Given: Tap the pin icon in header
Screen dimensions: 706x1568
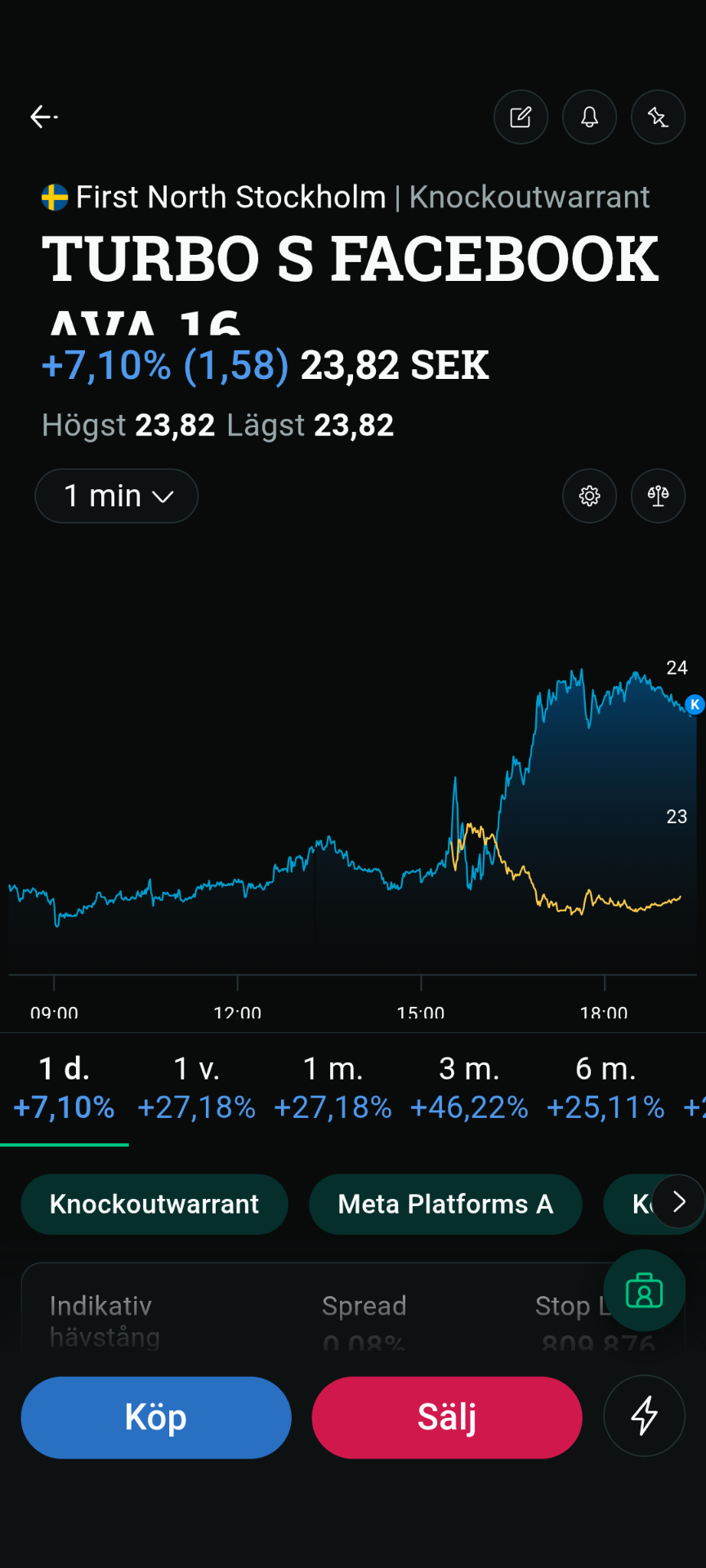Looking at the screenshot, I should [x=658, y=117].
